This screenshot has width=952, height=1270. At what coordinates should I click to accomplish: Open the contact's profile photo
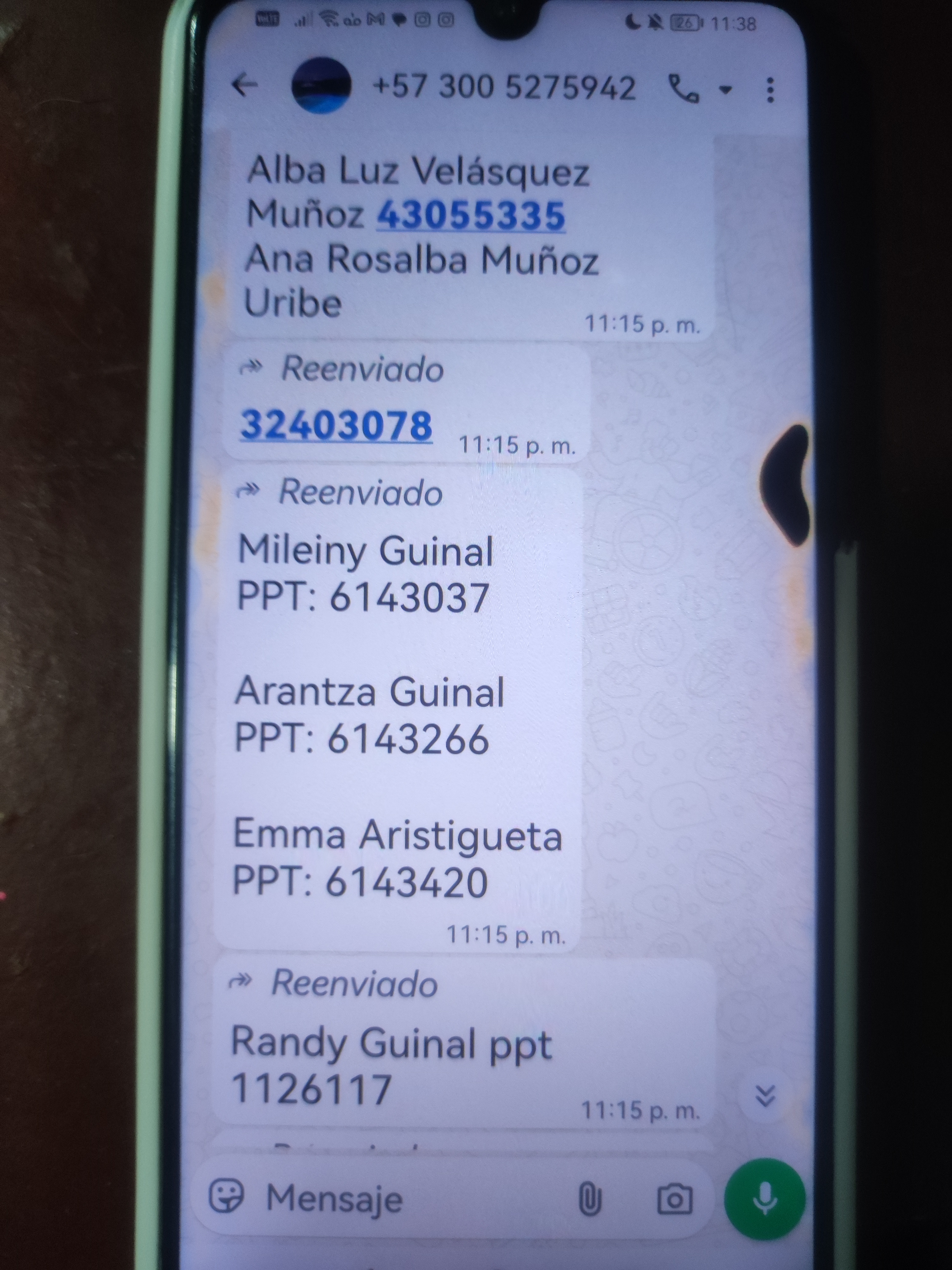(x=321, y=86)
